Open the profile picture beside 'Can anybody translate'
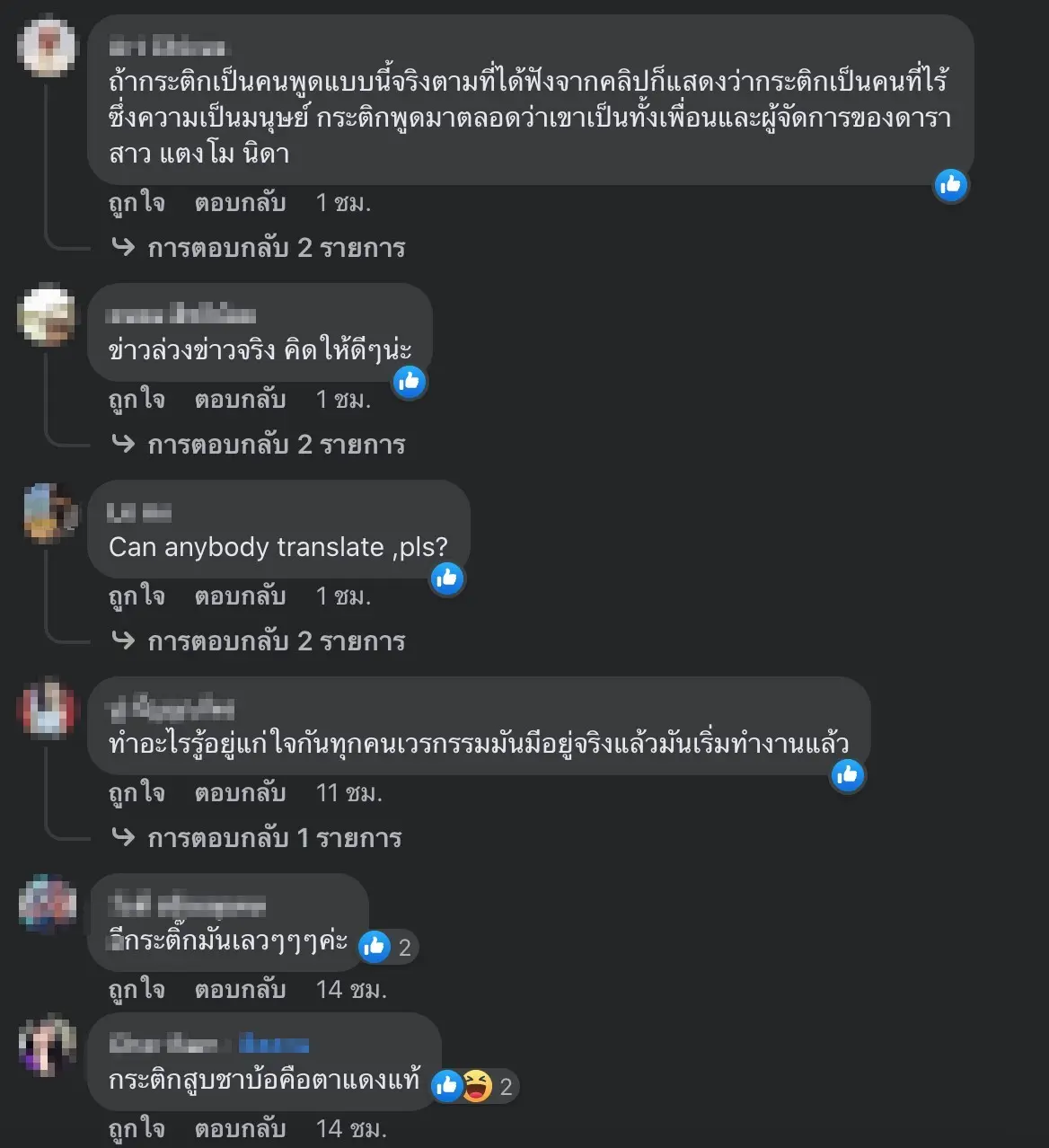This screenshot has height=1148, width=1049. pos(49,514)
